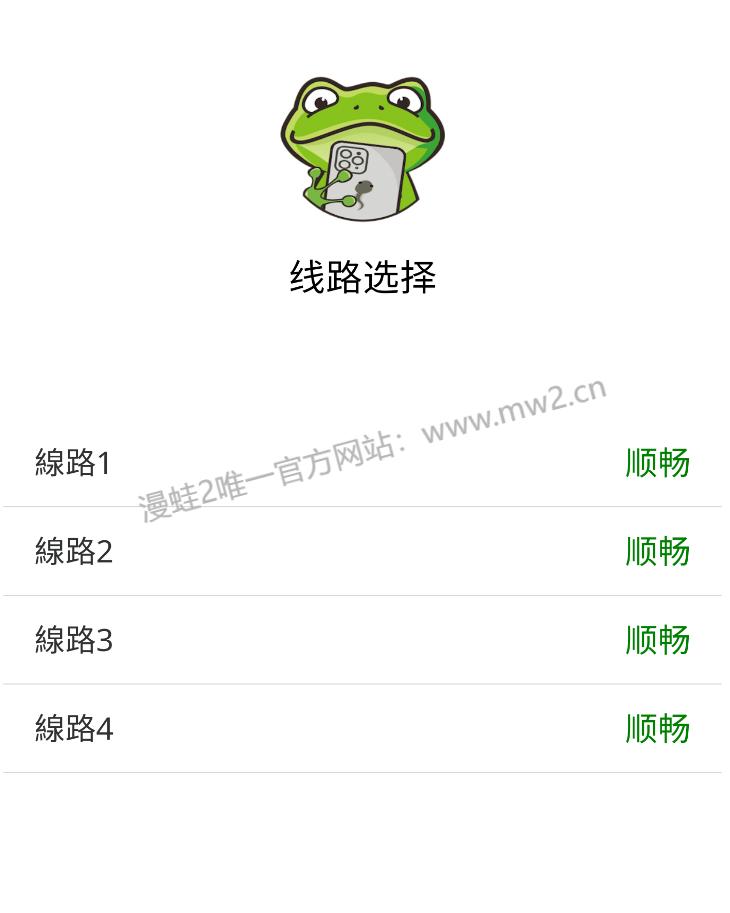Choose the 線路2 row

[x=74, y=551]
